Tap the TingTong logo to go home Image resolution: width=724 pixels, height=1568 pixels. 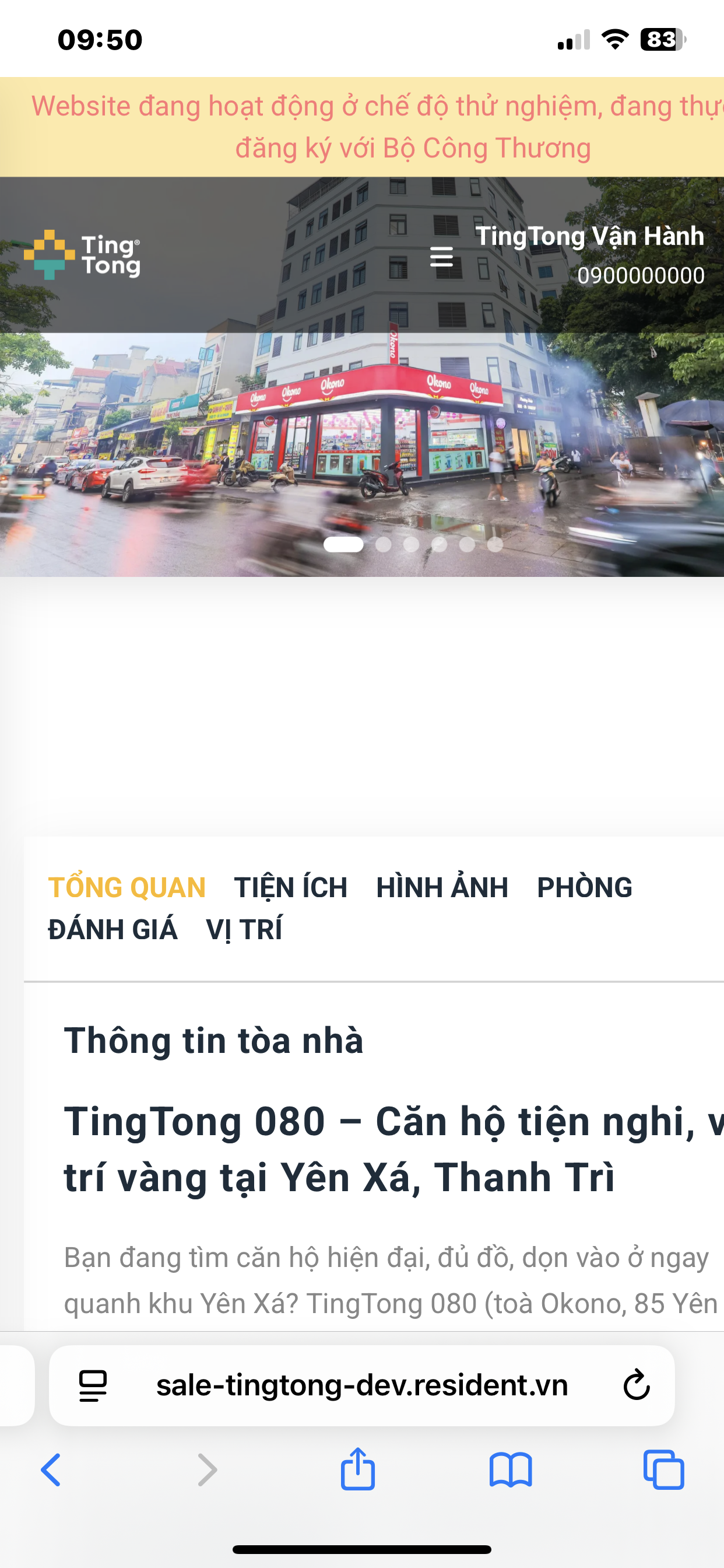[82, 255]
